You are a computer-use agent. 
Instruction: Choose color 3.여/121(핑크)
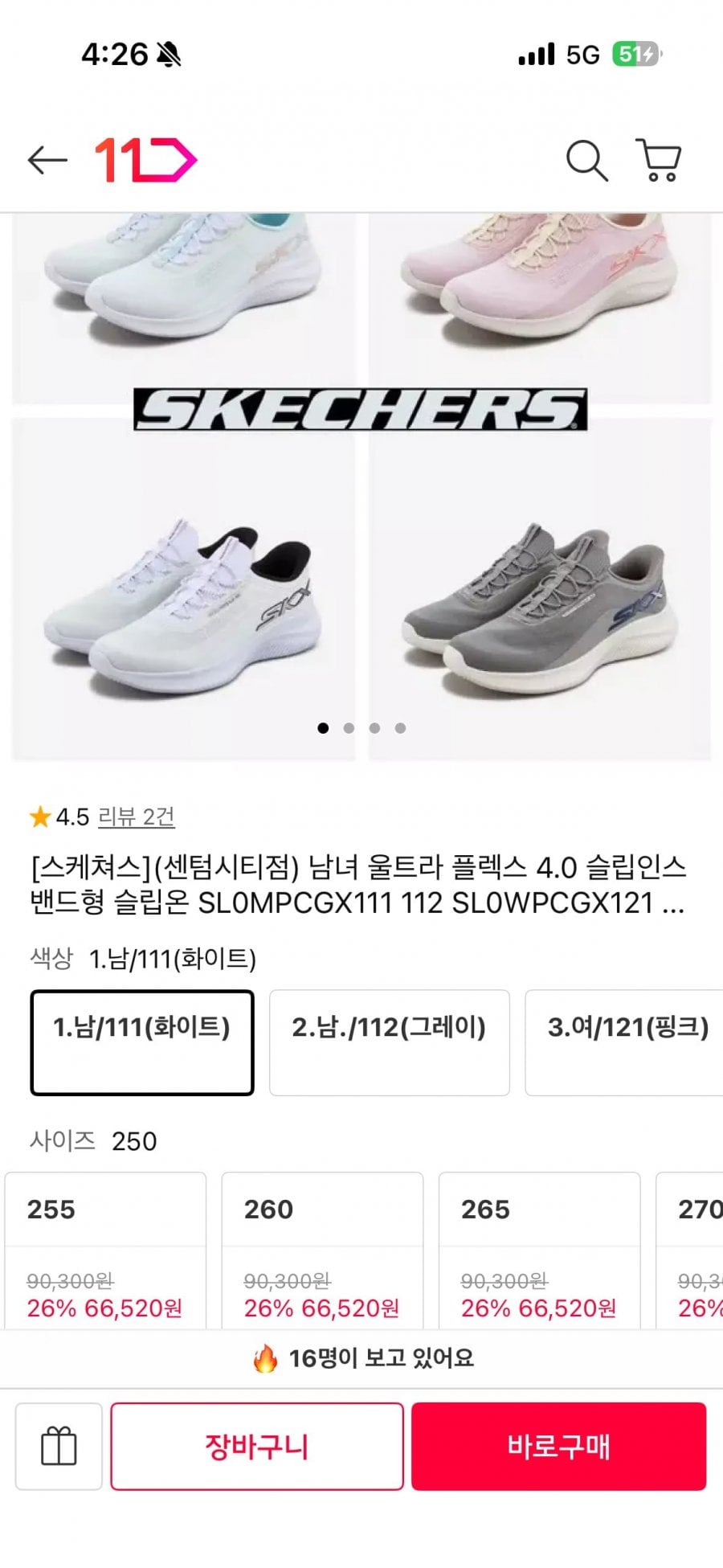624,1042
